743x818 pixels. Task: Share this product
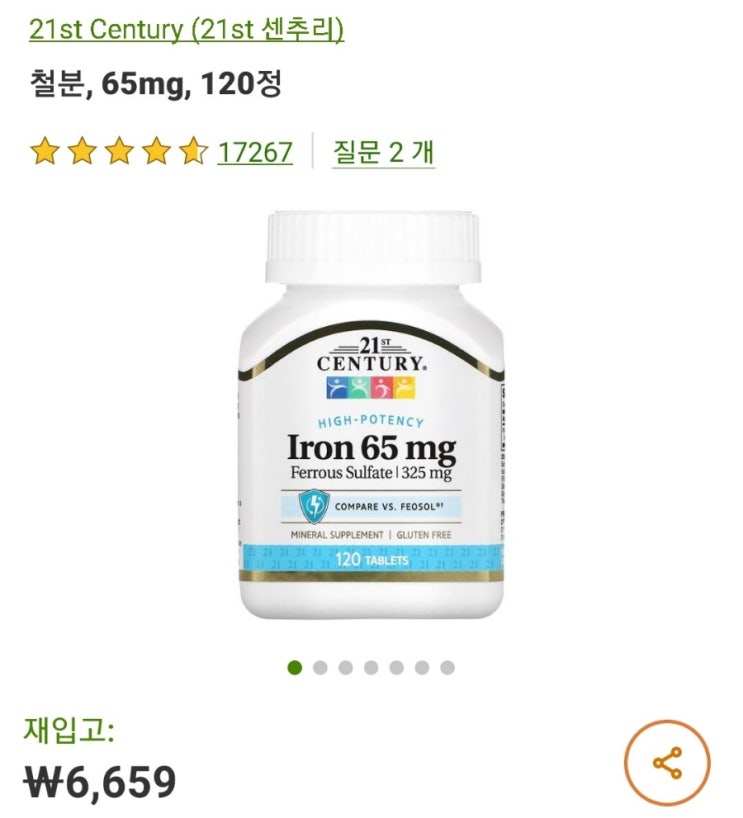(x=667, y=764)
